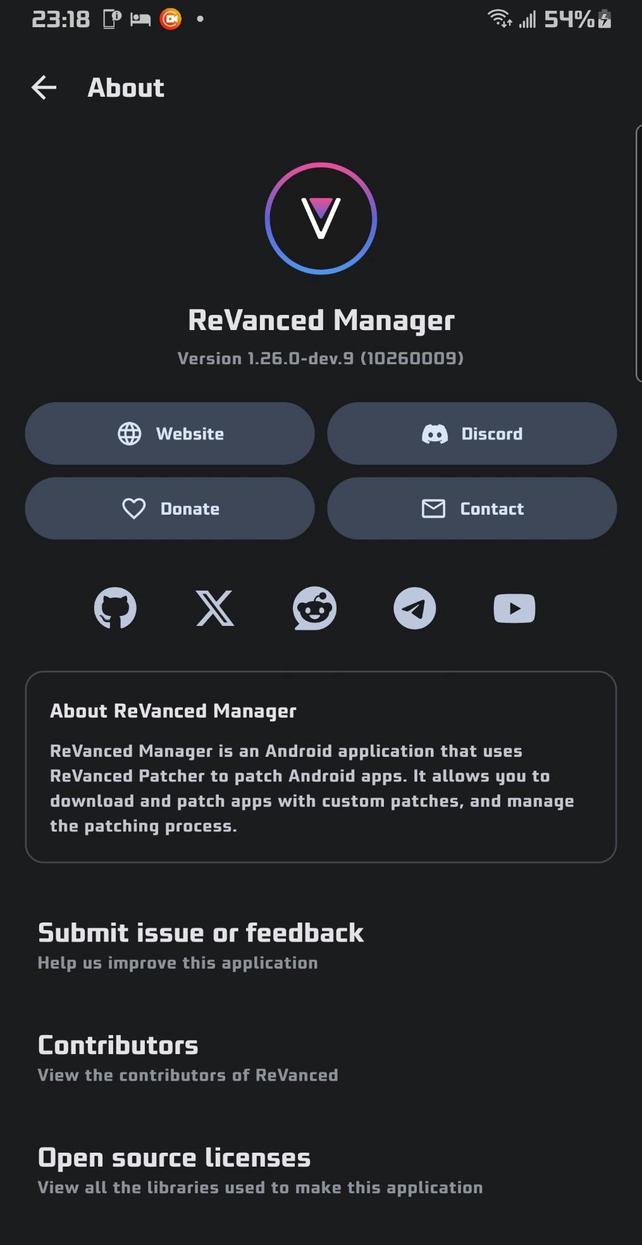Open Open source licenses
The height and width of the screenshot is (1245, 642).
pyautogui.click(x=260, y=1170)
